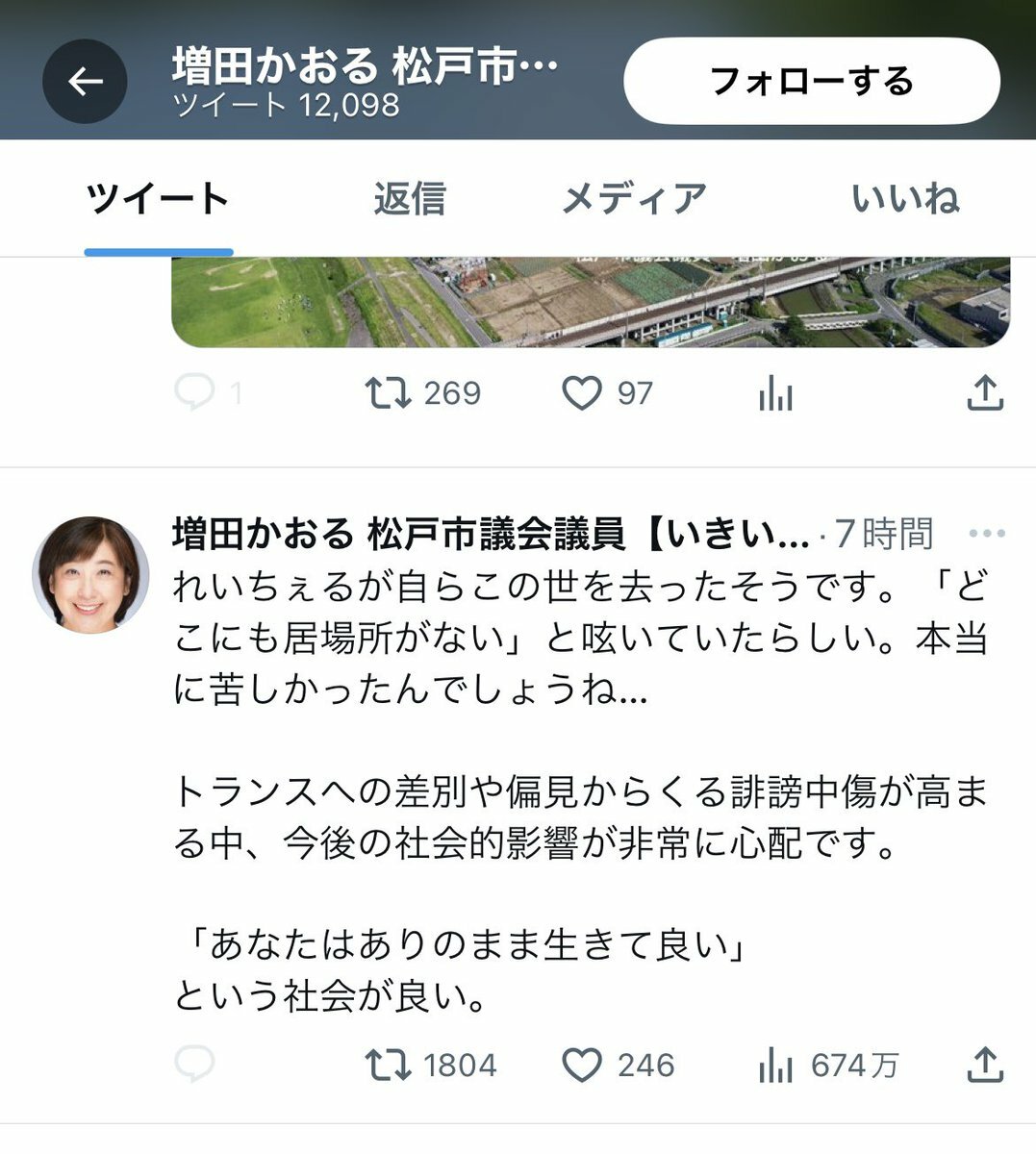Retweet the tweet with 1804 retweets
This screenshot has height=1154, width=1036.
389,1065
